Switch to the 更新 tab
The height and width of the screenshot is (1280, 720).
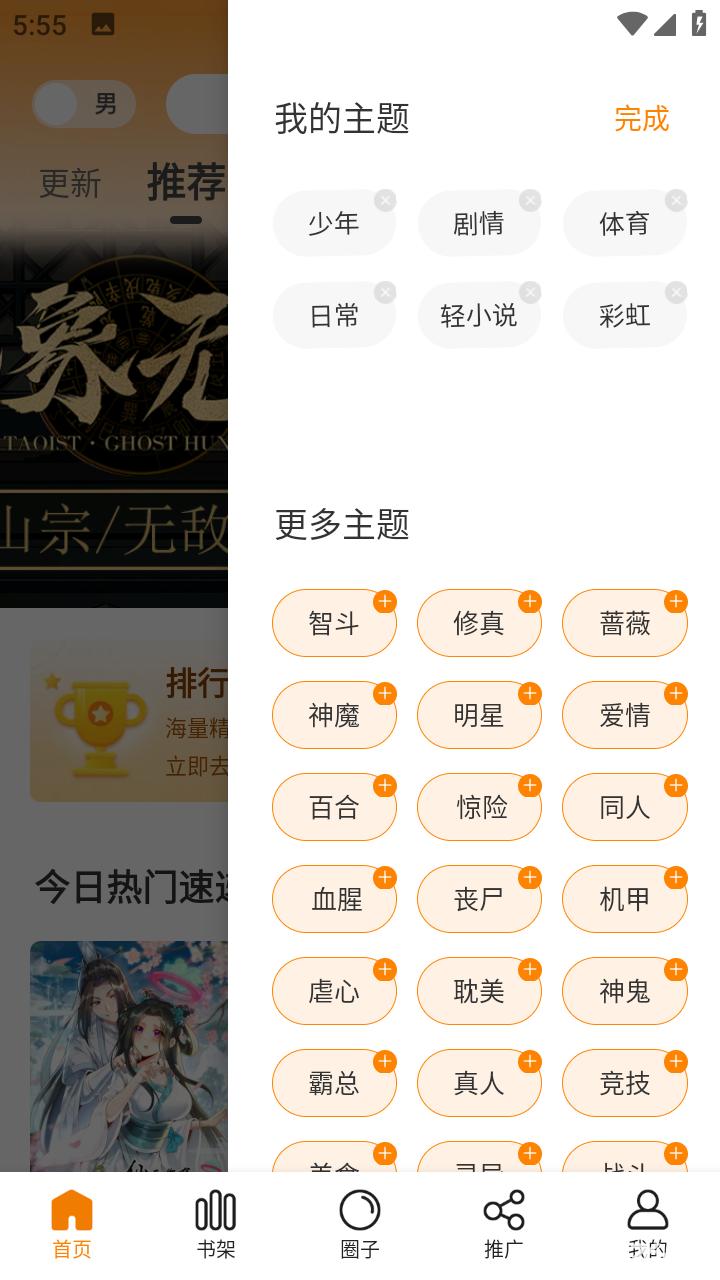[x=68, y=185]
